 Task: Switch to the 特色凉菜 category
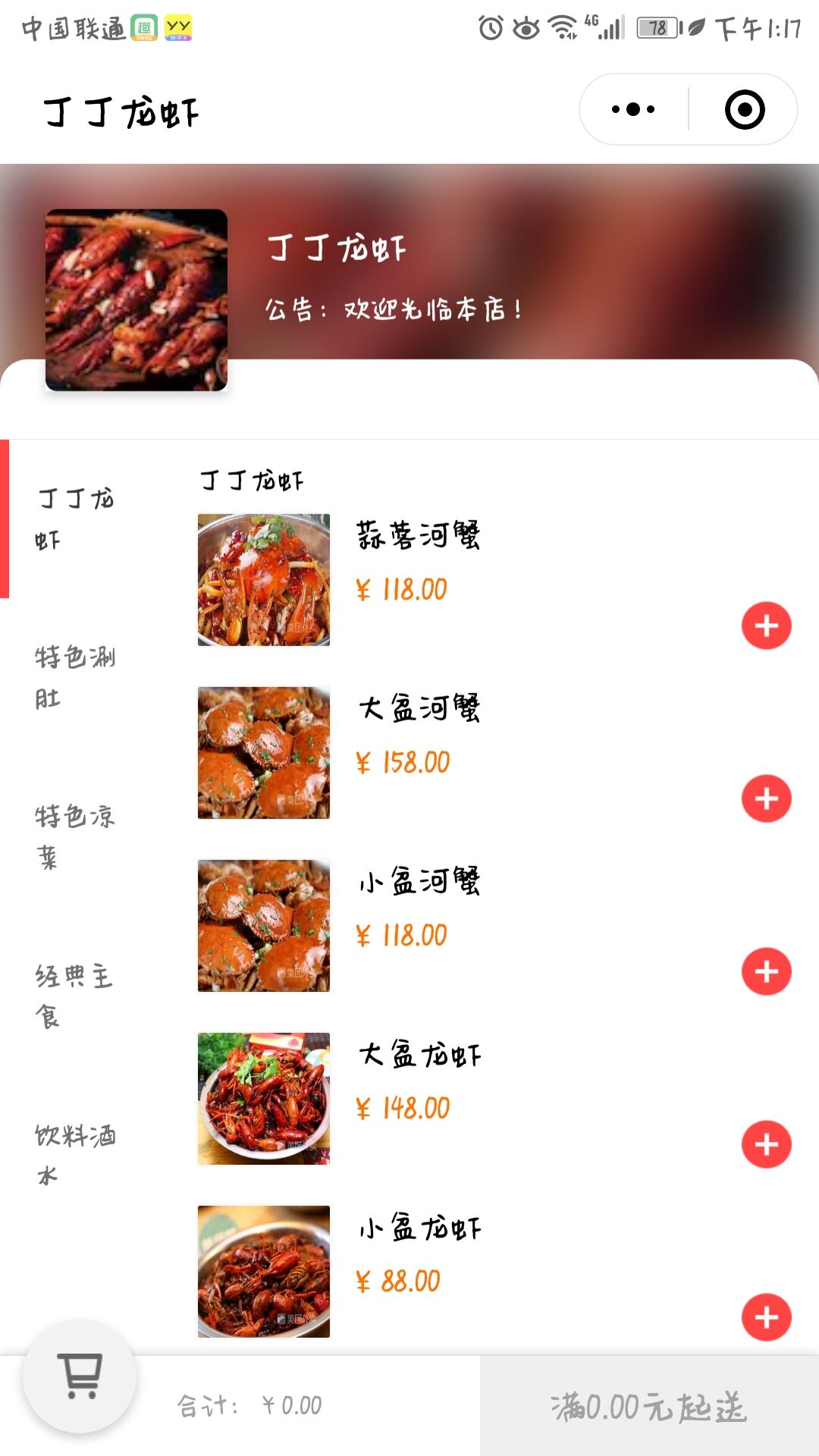75,836
